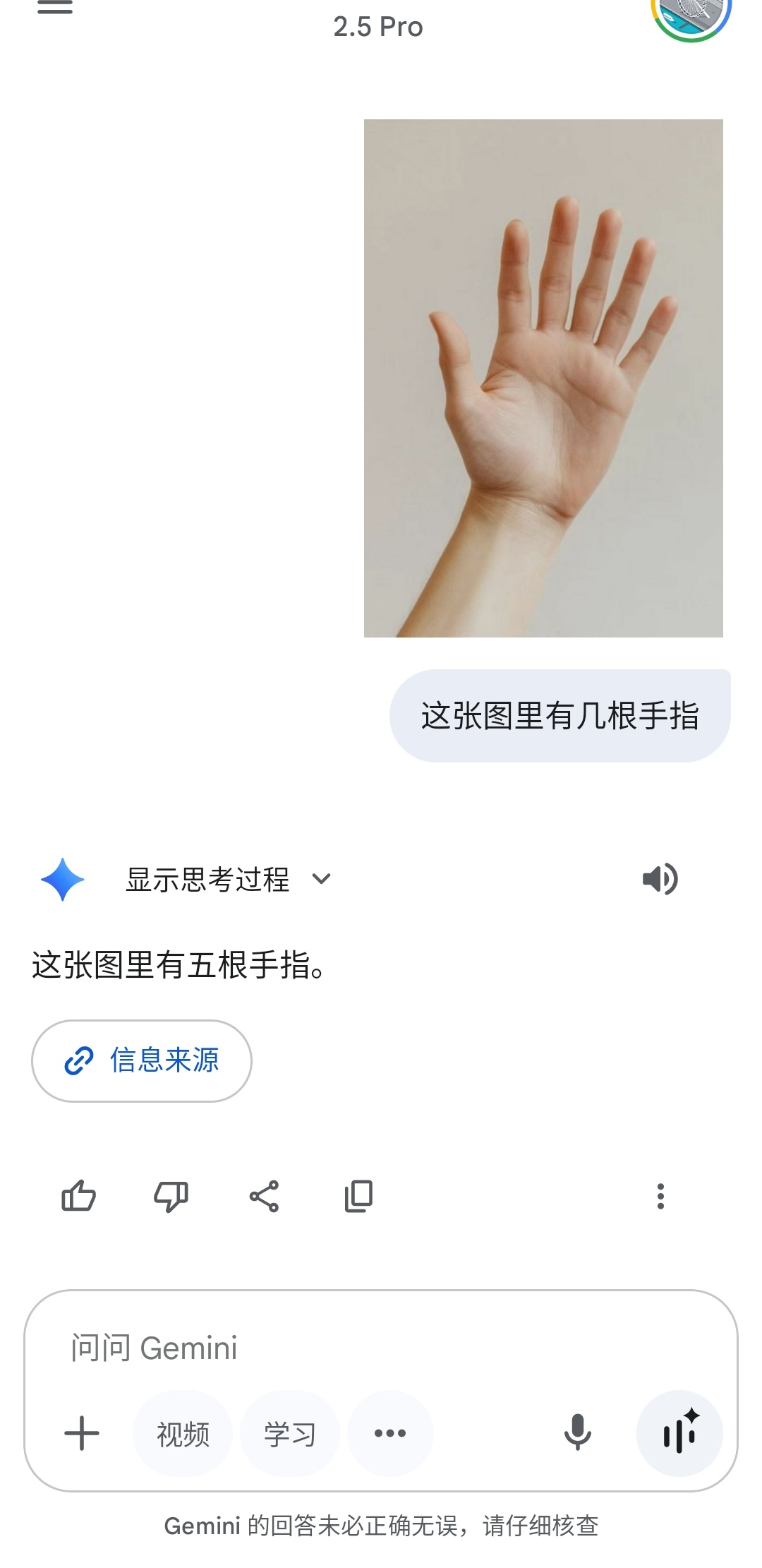This screenshot has height=1568, width=762.
Task: Copy the response text
Action: [358, 1196]
